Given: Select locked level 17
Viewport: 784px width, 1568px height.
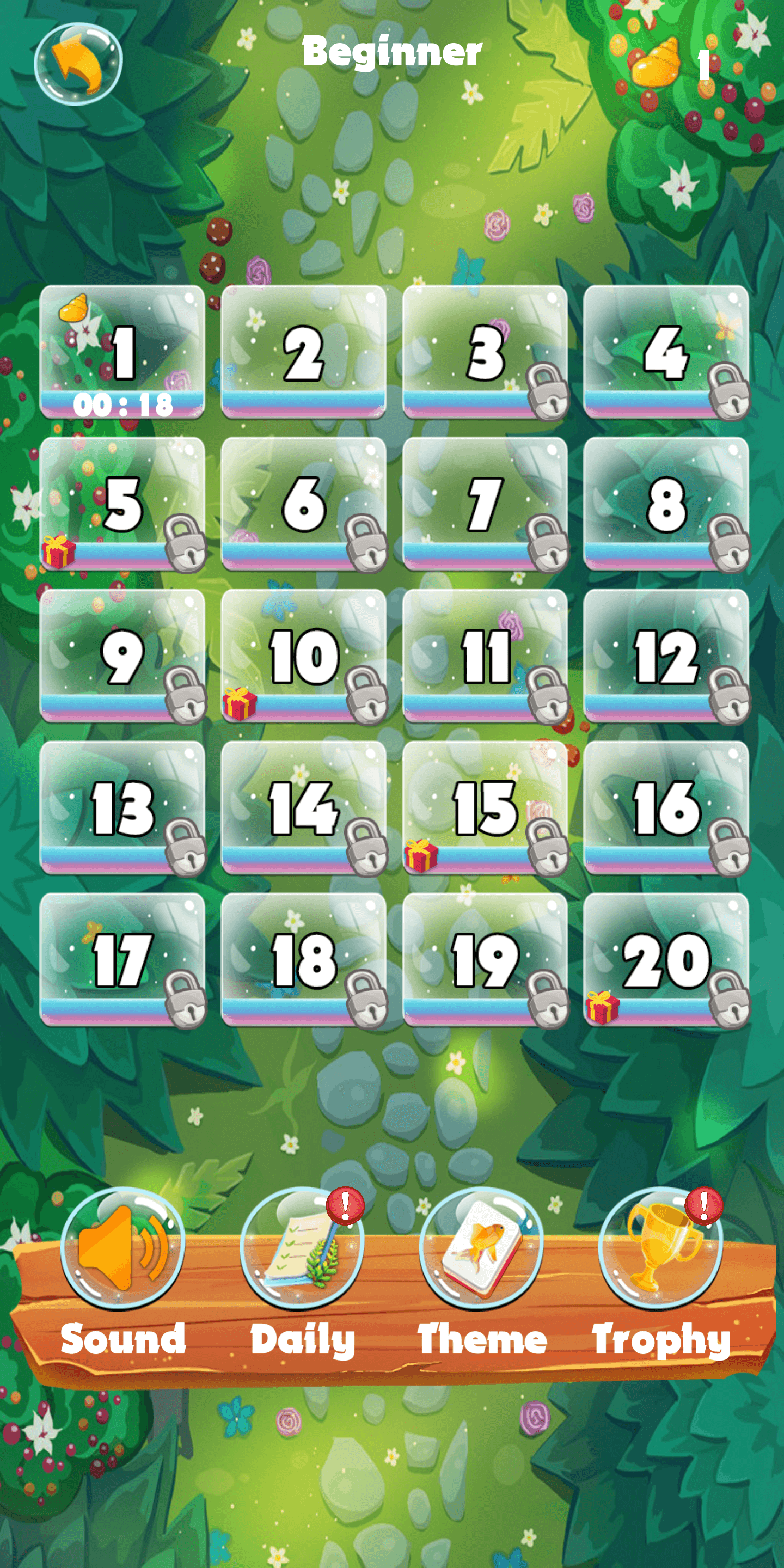Looking at the screenshot, I should [x=122, y=960].
